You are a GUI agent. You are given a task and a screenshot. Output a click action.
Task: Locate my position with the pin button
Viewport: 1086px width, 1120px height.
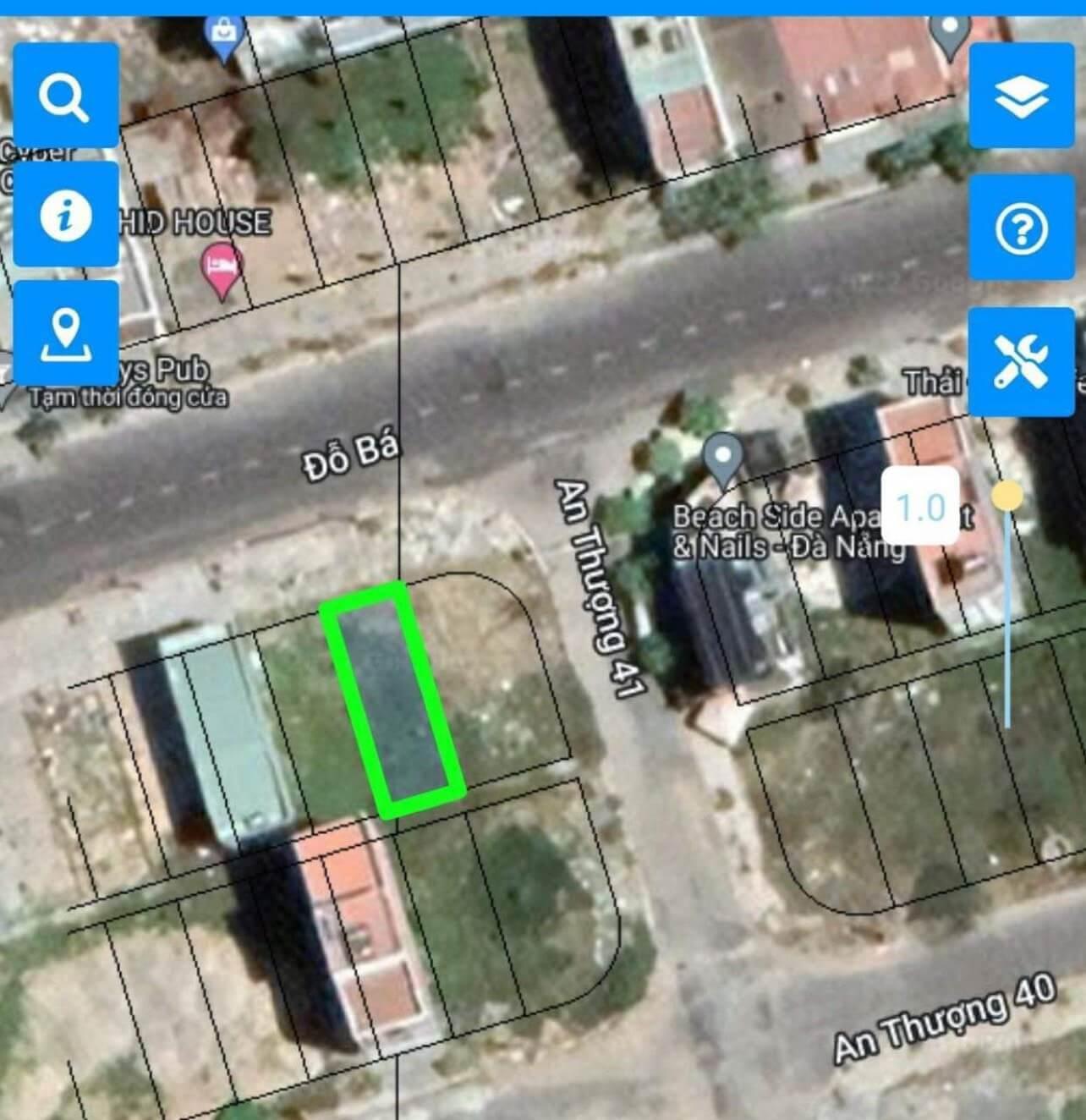[x=65, y=334]
